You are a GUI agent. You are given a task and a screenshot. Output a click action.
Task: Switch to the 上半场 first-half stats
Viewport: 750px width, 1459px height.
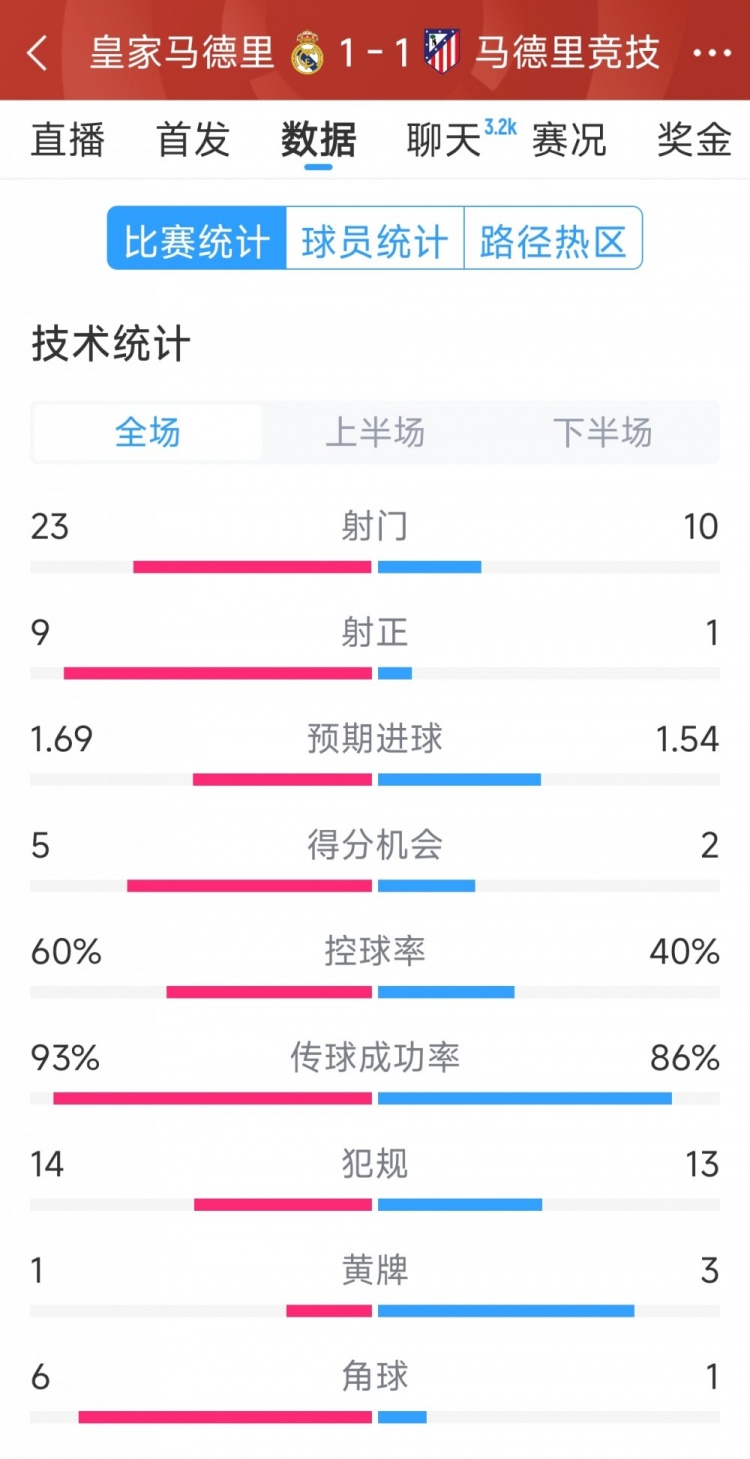[375, 432]
